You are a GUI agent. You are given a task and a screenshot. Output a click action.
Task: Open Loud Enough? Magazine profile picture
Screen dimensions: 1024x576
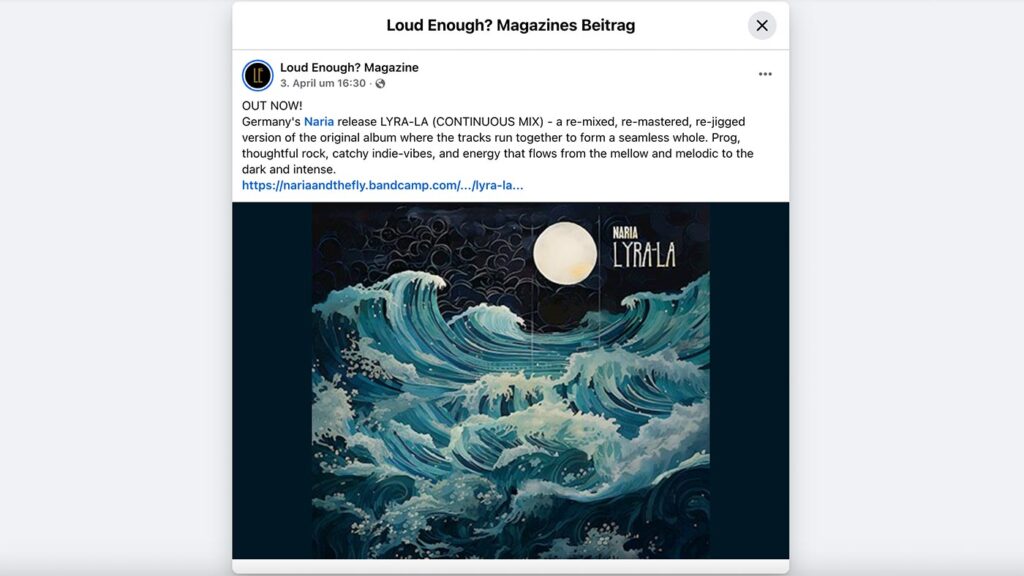(x=258, y=75)
